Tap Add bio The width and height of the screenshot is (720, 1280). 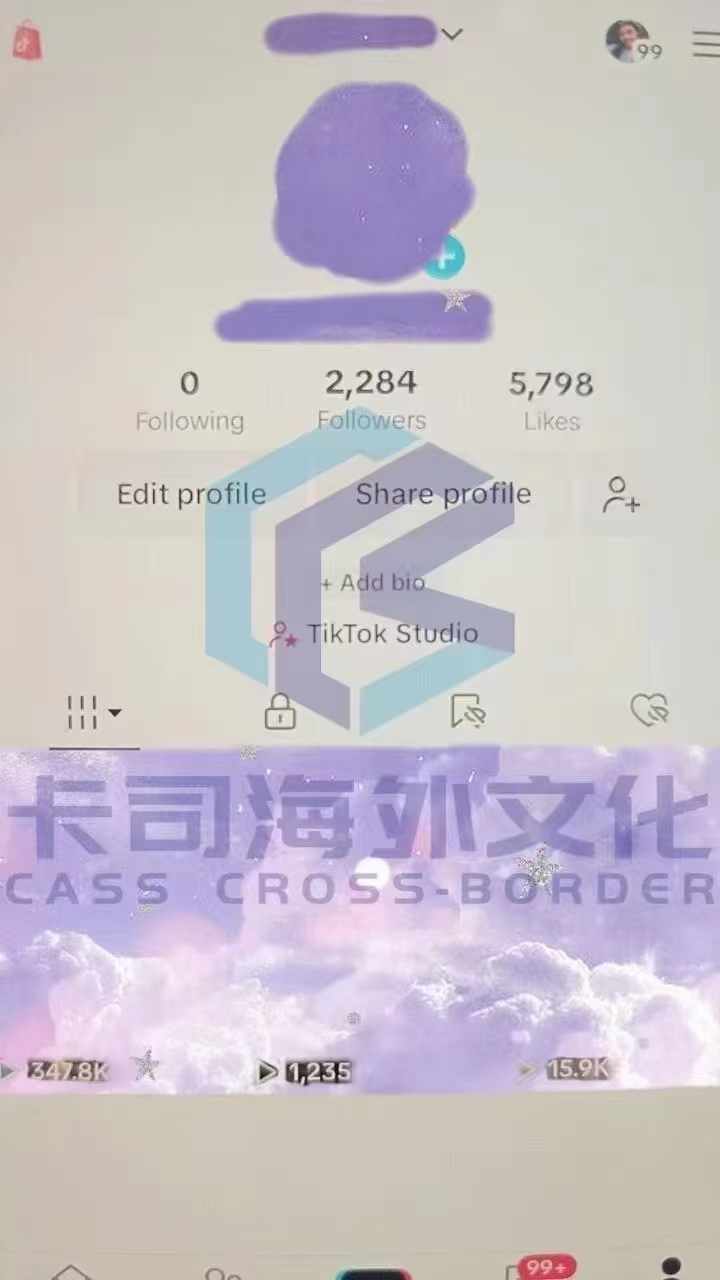click(372, 582)
